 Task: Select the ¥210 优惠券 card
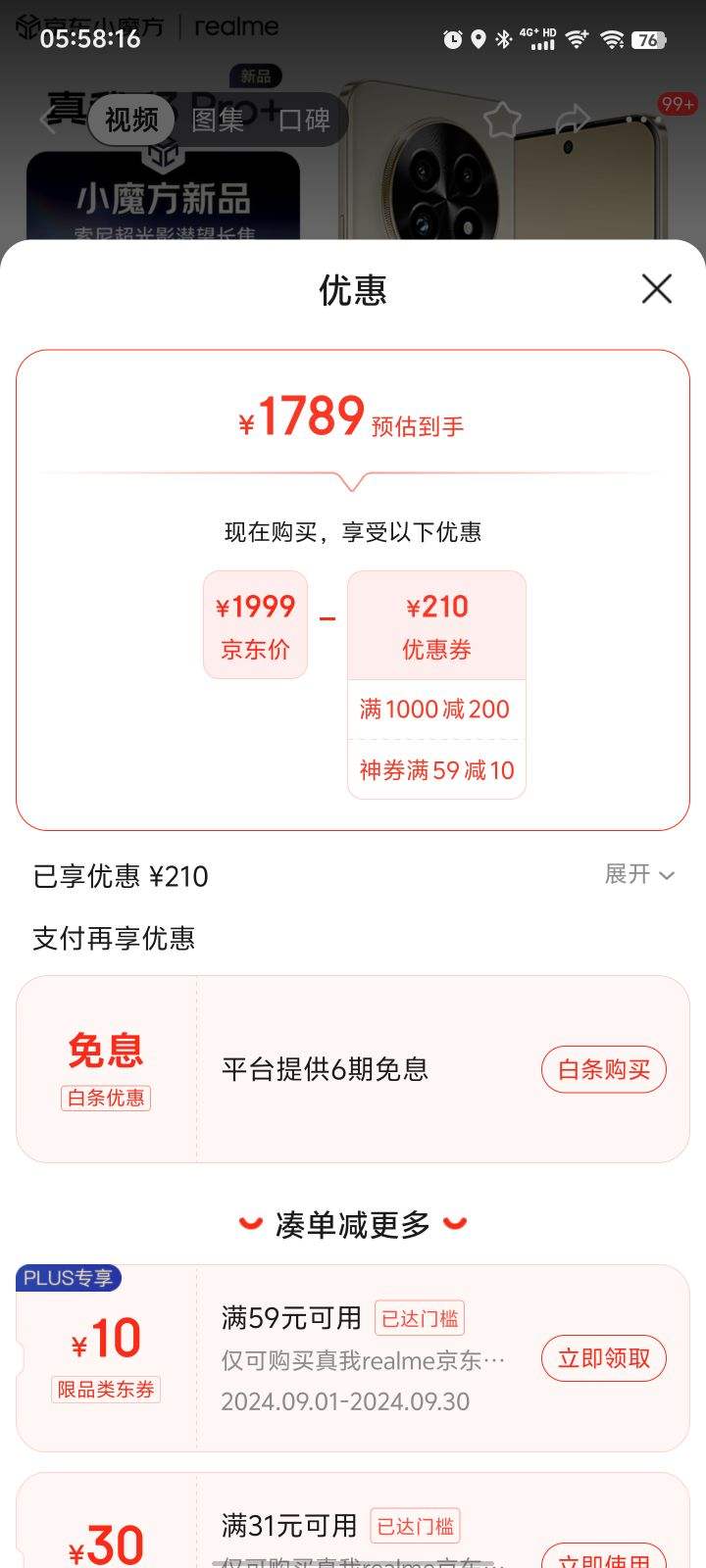[436, 624]
